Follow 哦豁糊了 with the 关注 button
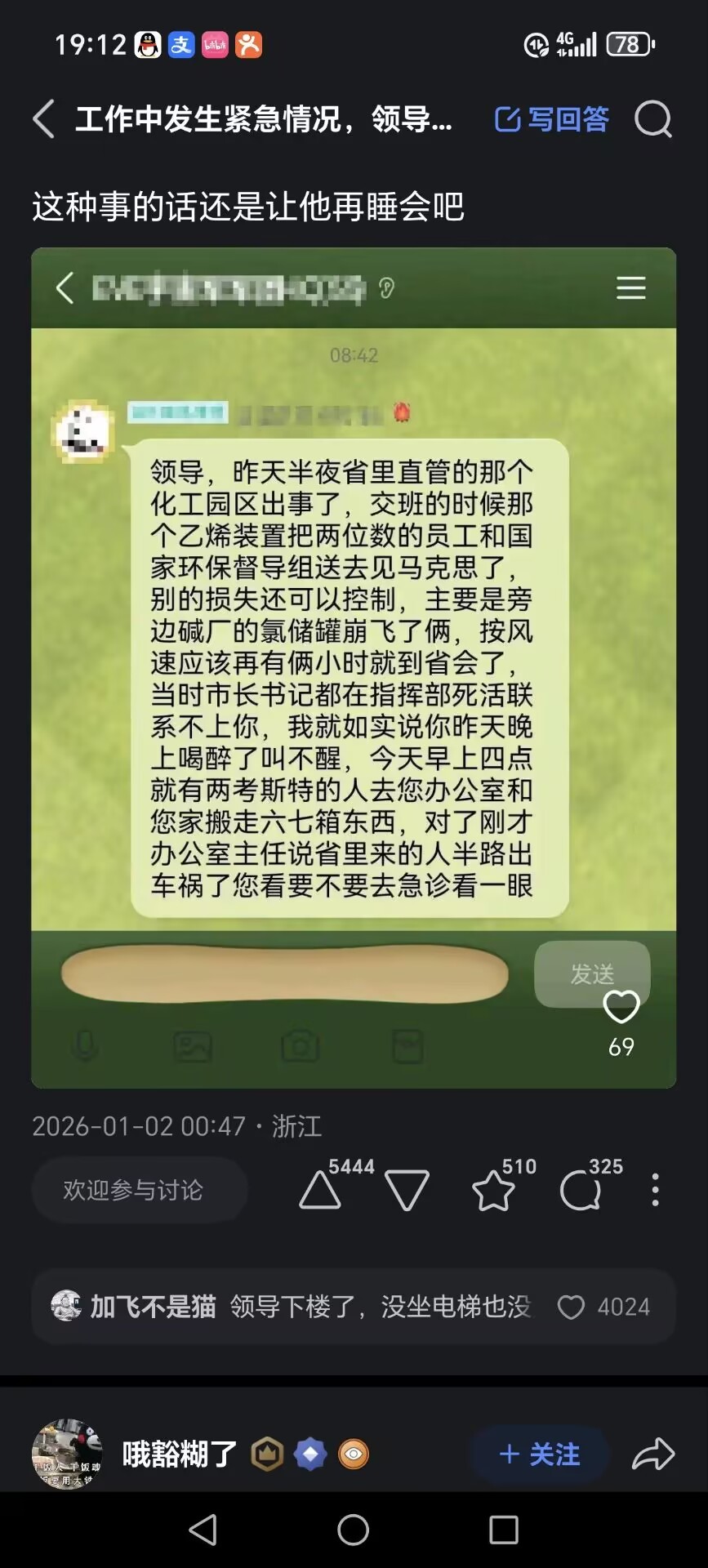 (539, 1454)
